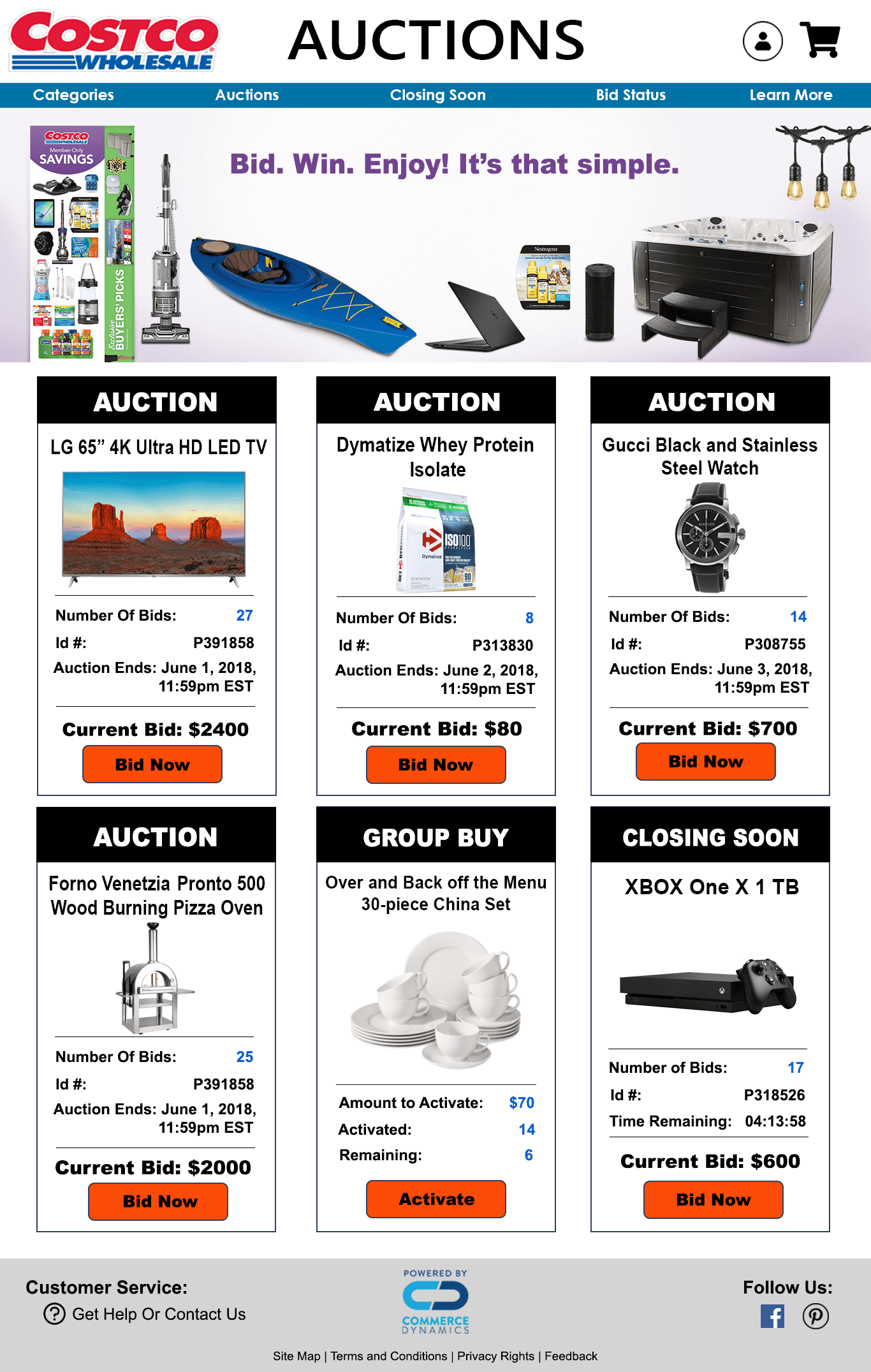The width and height of the screenshot is (871, 1372).
Task: Visit the Pinterest page
Action: click(x=816, y=1316)
